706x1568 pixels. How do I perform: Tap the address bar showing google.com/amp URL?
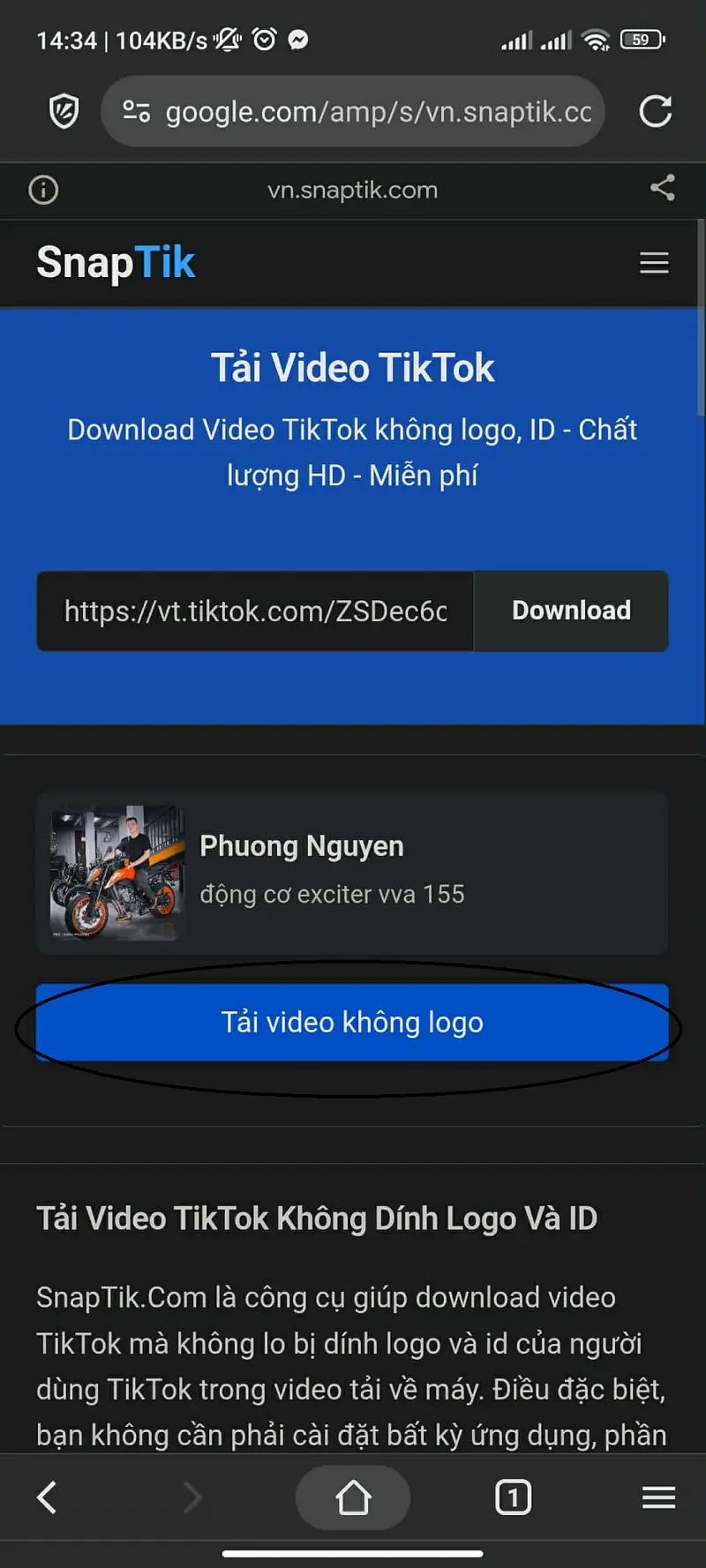[353, 111]
